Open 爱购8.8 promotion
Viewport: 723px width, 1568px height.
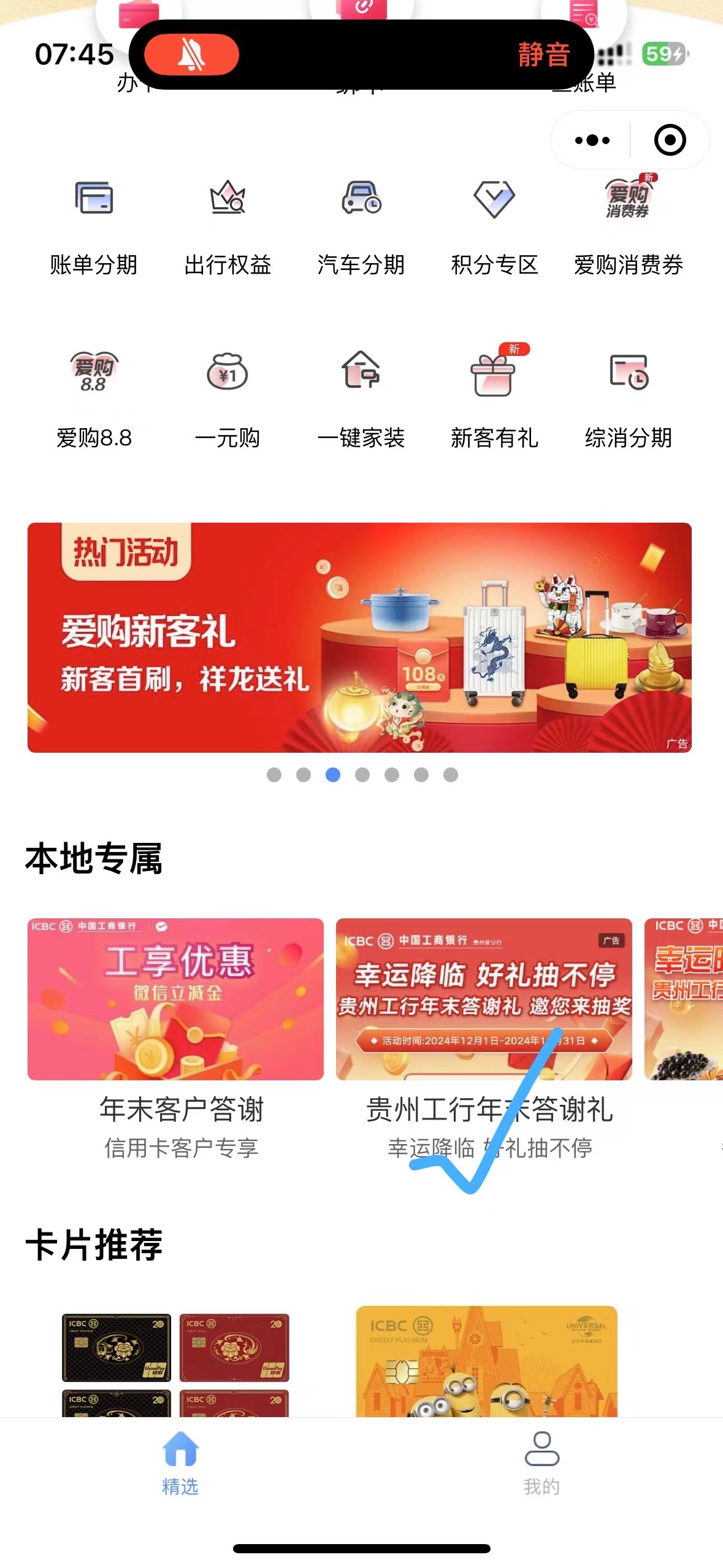pos(94,399)
